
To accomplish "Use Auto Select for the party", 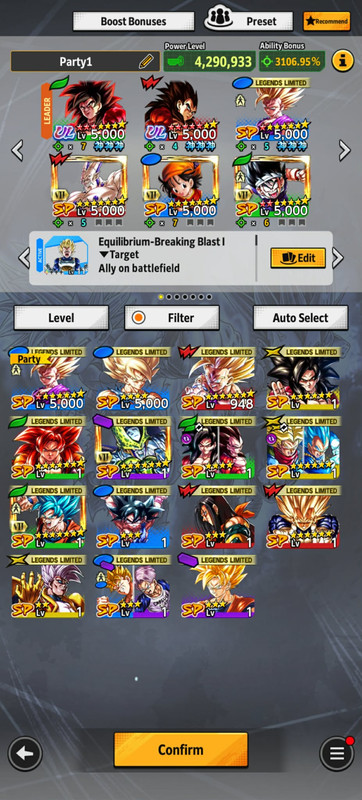I will (301, 318).
